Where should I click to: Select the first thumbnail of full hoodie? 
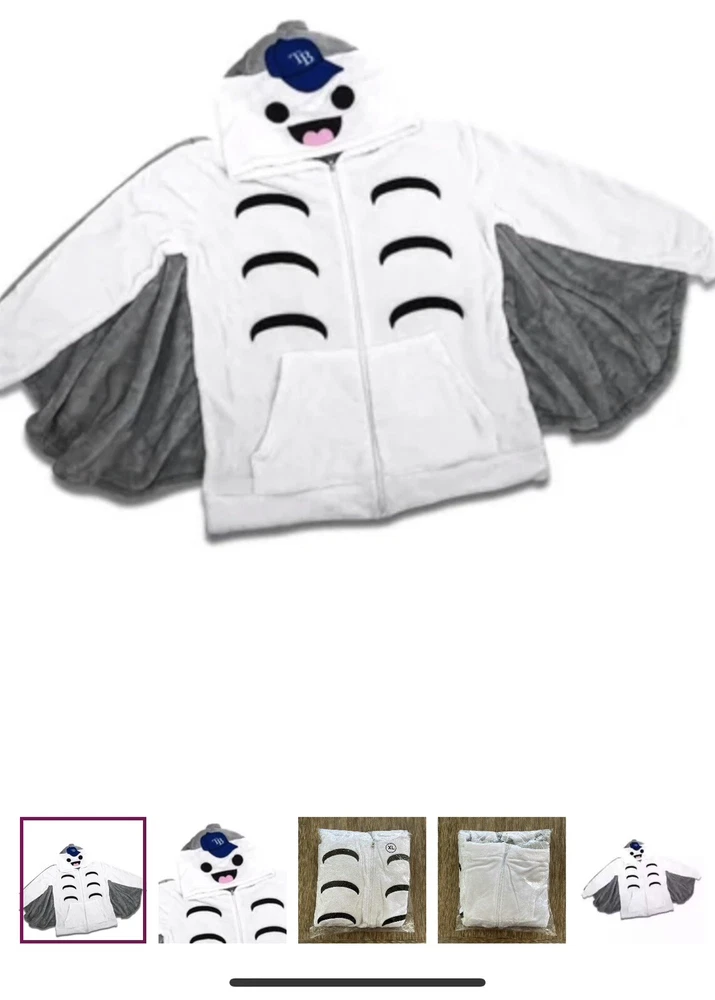pos(83,880)
